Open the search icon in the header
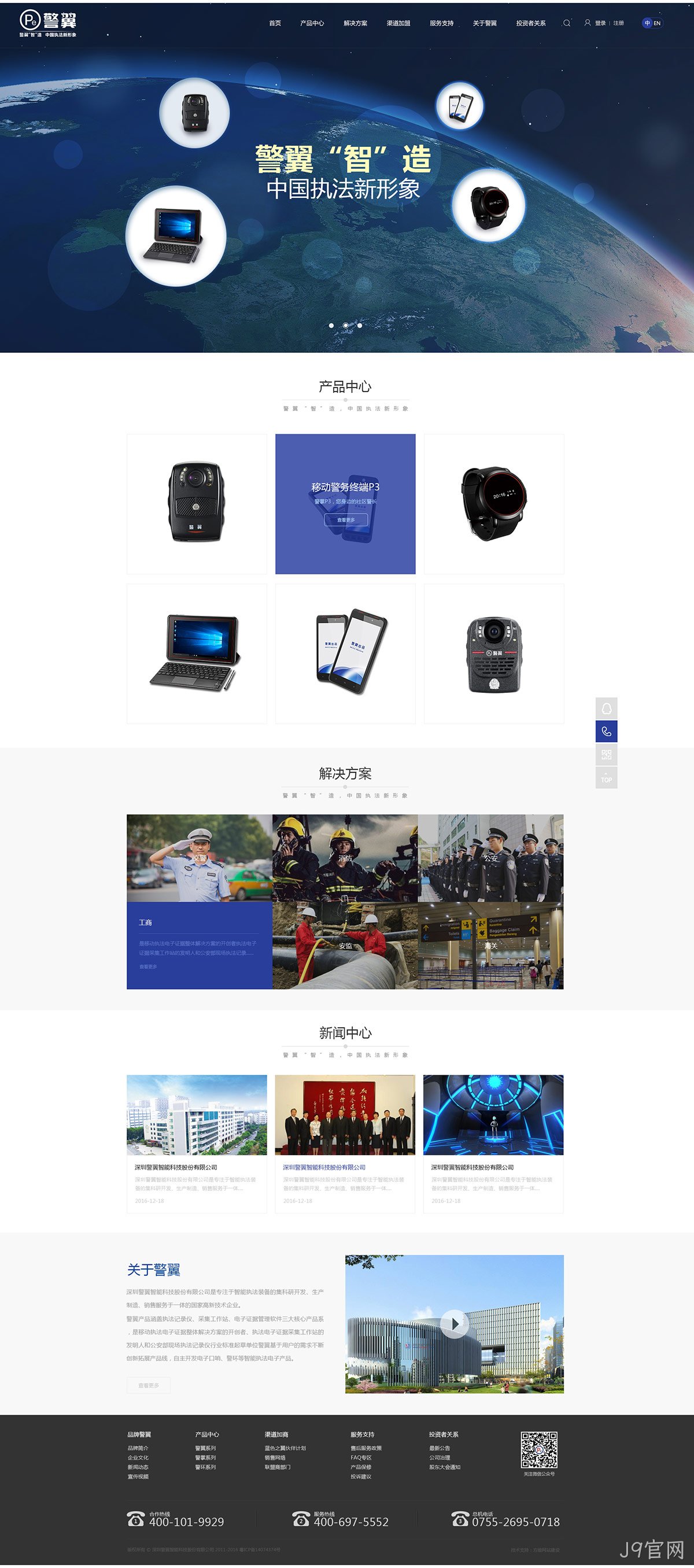This screenshot has width=694, height=1568. tap(566, 23)
